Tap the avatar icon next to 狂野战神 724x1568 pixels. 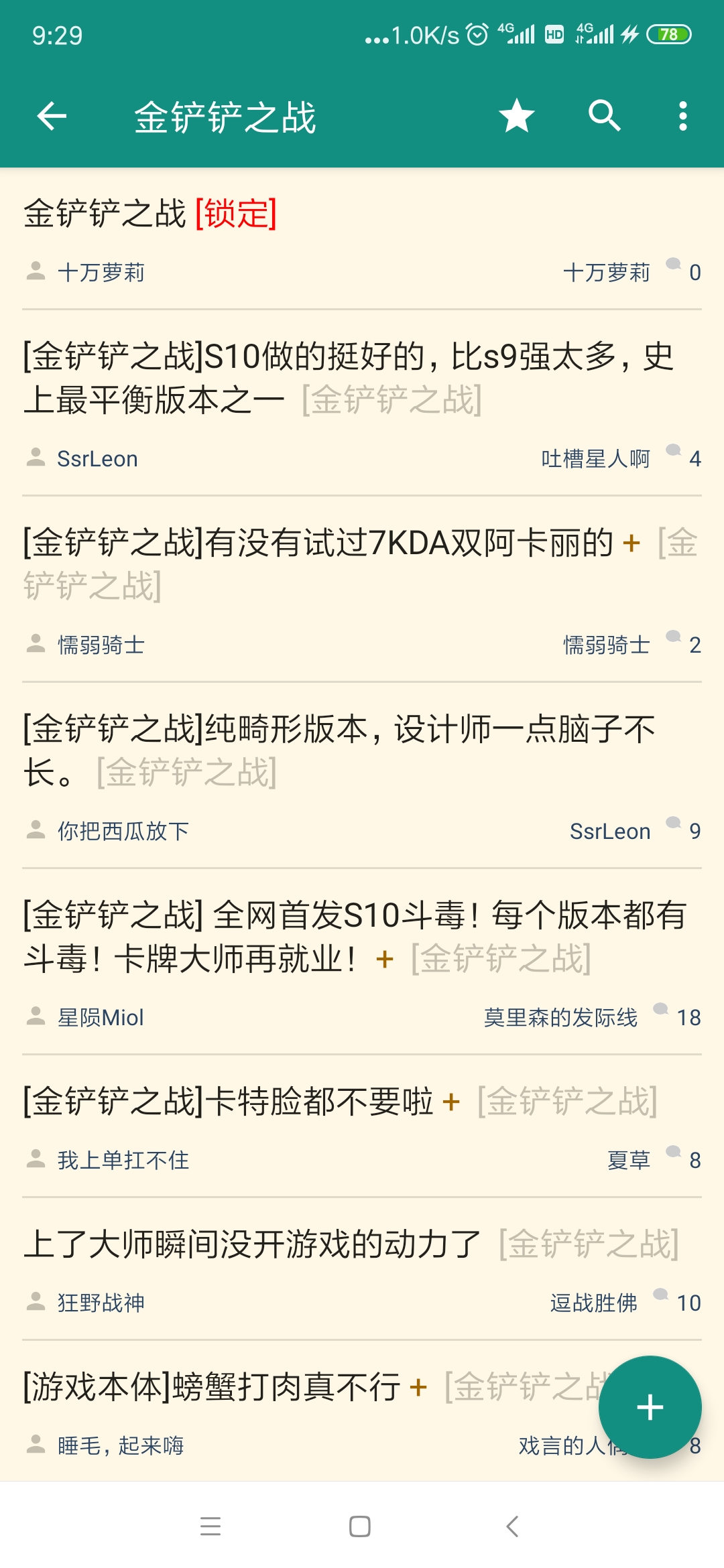point(36,1300)
